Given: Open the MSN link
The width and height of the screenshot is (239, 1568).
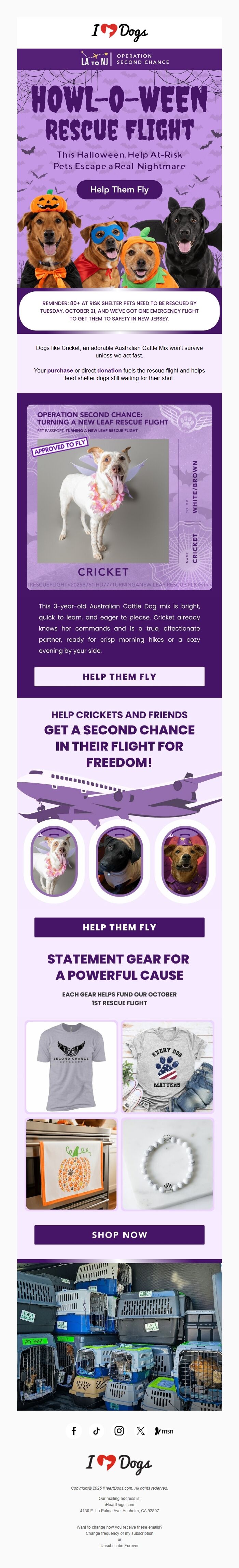Looking at the screenshot, I should click(164, 1430).
